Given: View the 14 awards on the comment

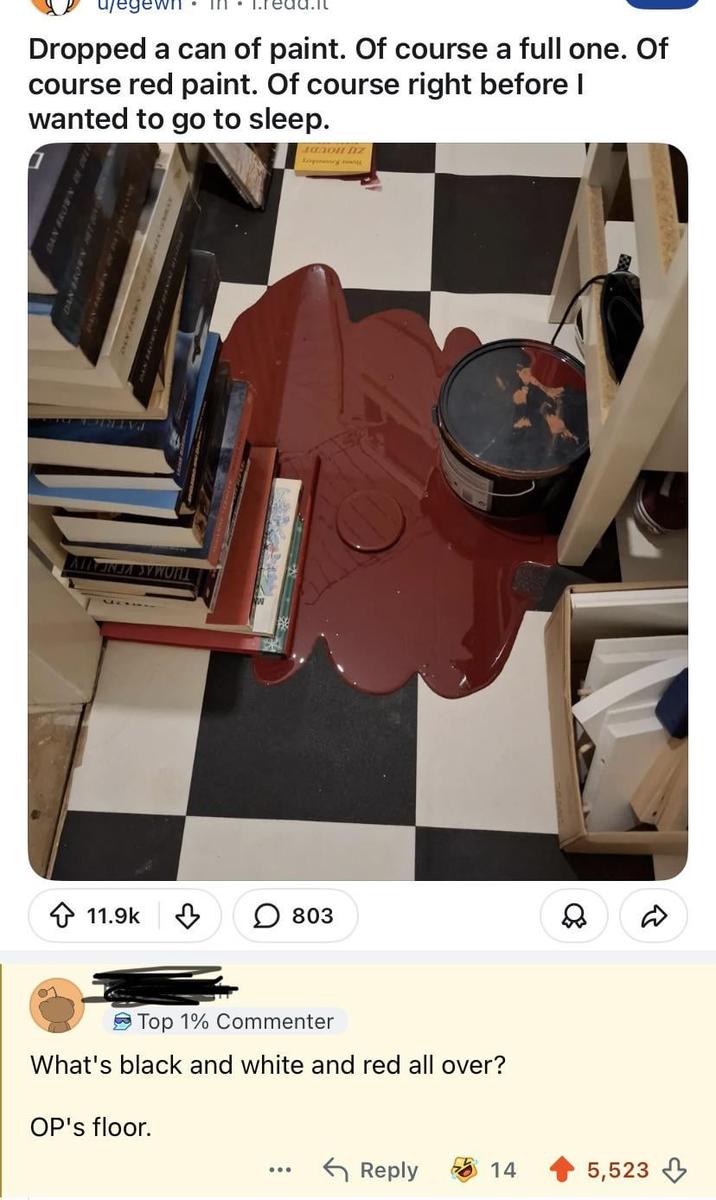Looking at the screenshot, I should [483, 1169].
